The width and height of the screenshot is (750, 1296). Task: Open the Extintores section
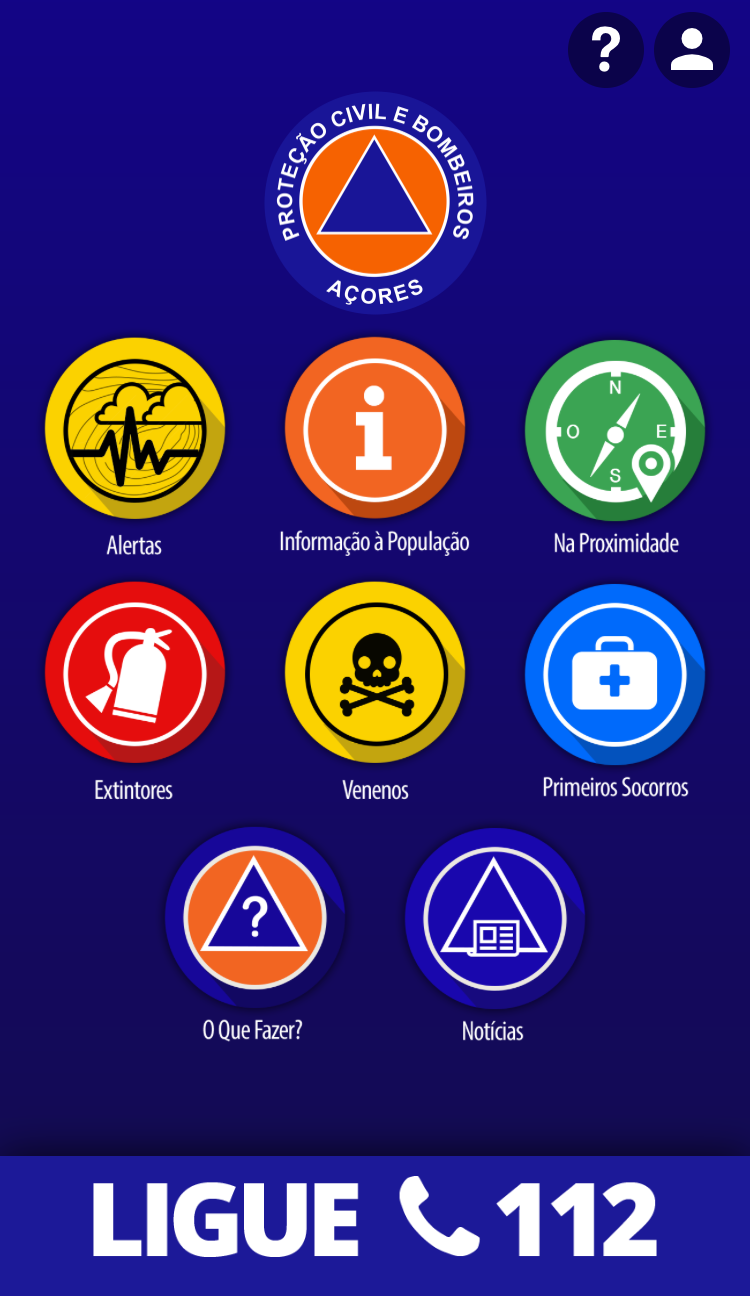tap(135, 673)
